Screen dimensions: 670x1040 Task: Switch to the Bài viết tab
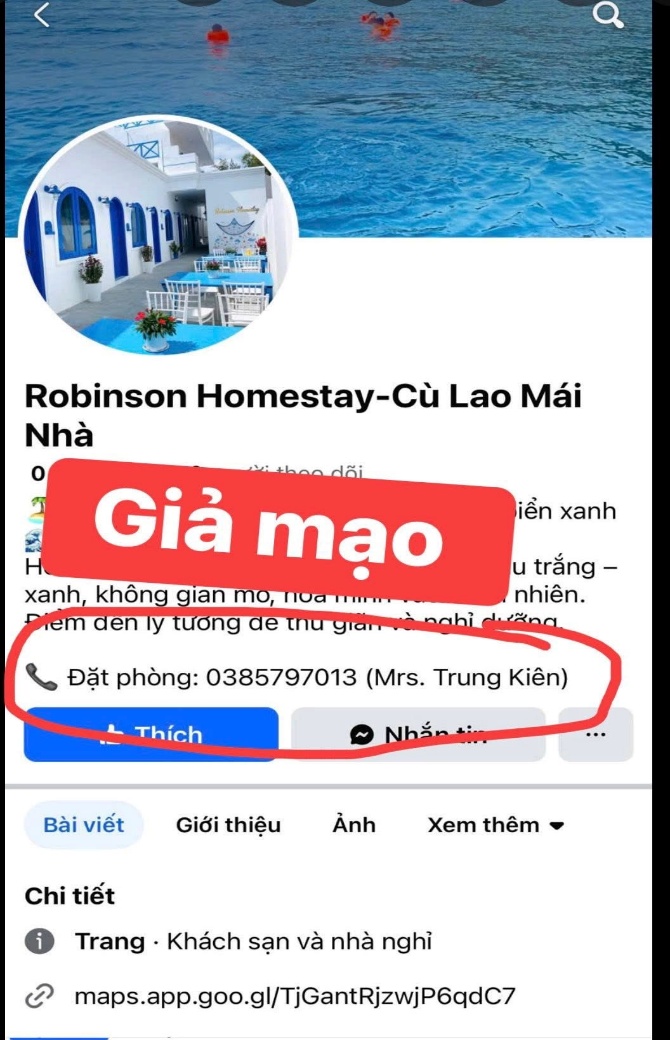pos(84,825)
